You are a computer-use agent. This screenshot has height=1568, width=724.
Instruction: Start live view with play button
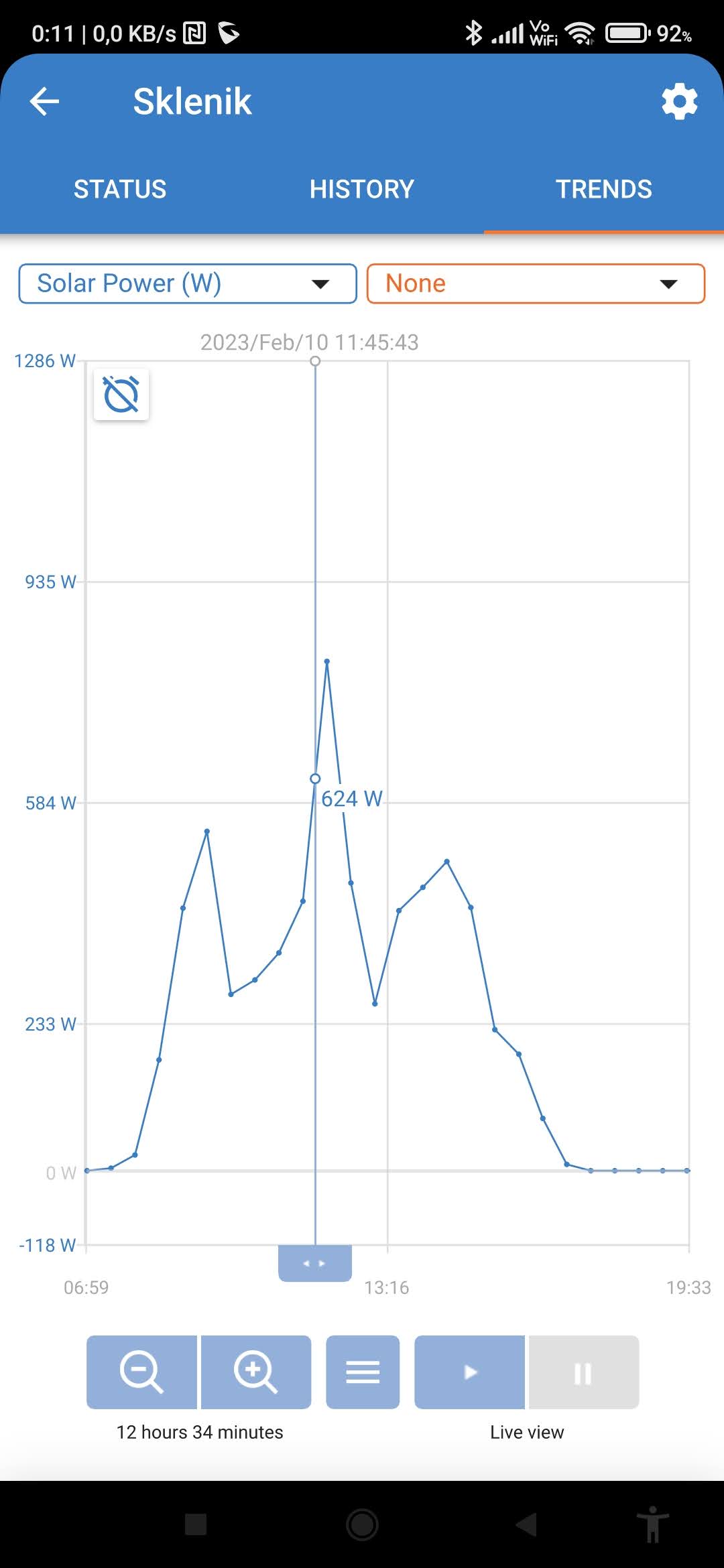point(470,1372)
